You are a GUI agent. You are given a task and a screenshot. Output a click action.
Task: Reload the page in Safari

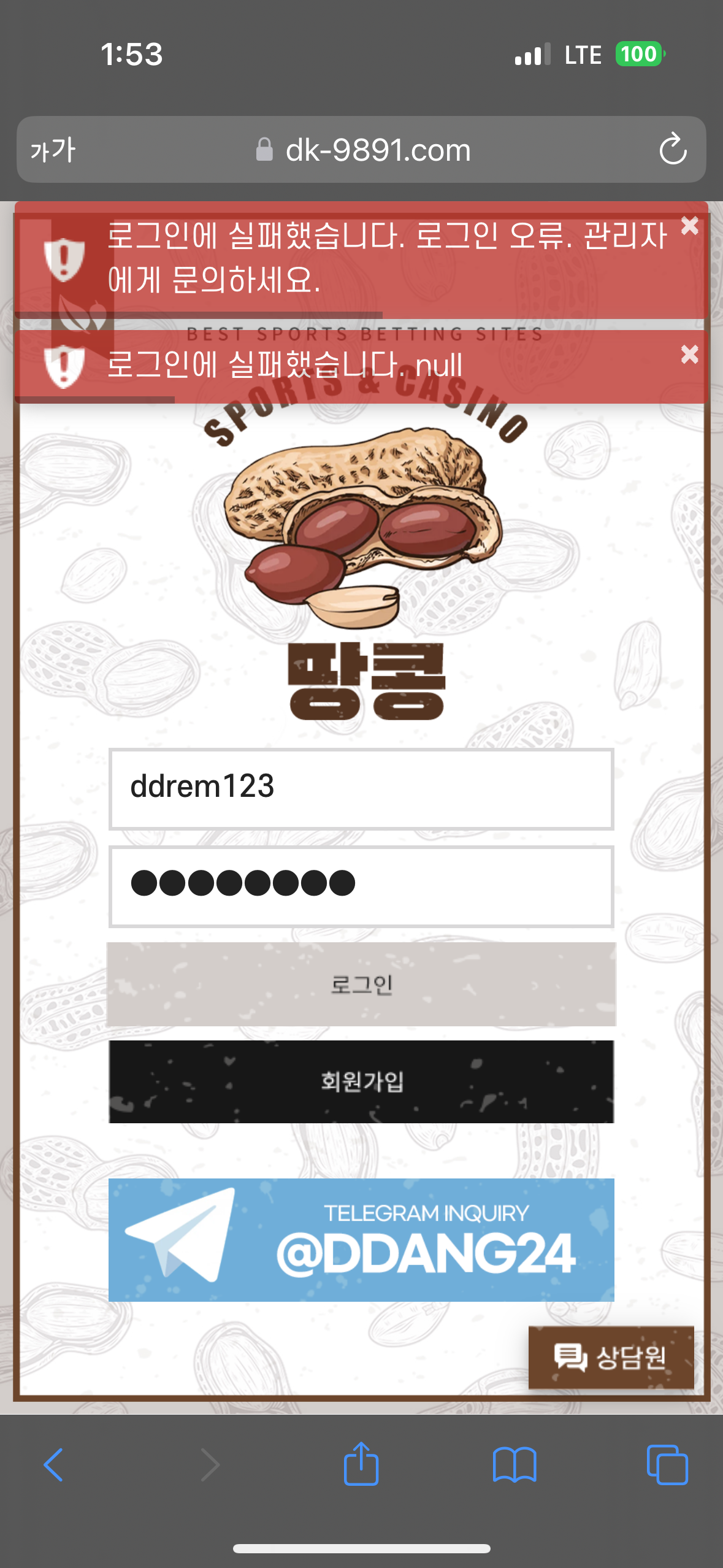coord(673,149)
